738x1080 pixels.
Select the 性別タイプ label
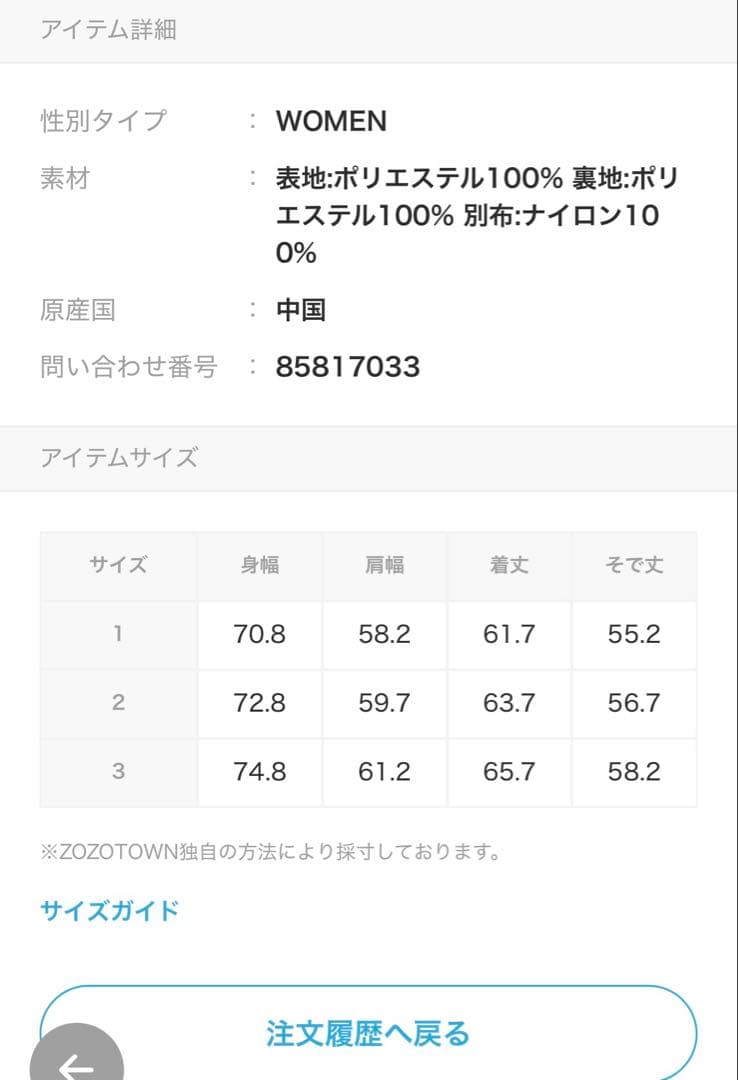pos(103,120)
